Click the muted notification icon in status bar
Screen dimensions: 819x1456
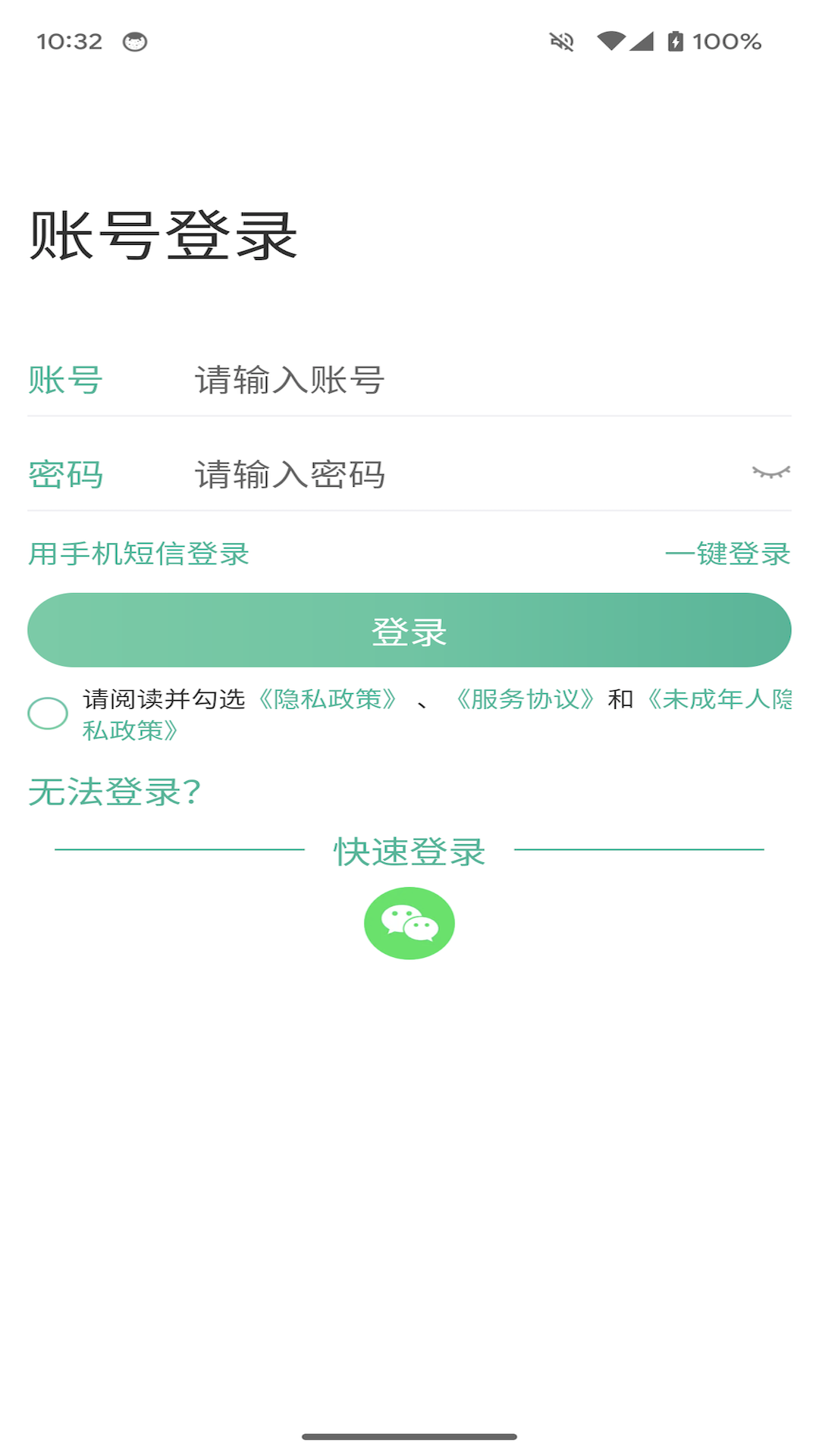click(562, 42)
